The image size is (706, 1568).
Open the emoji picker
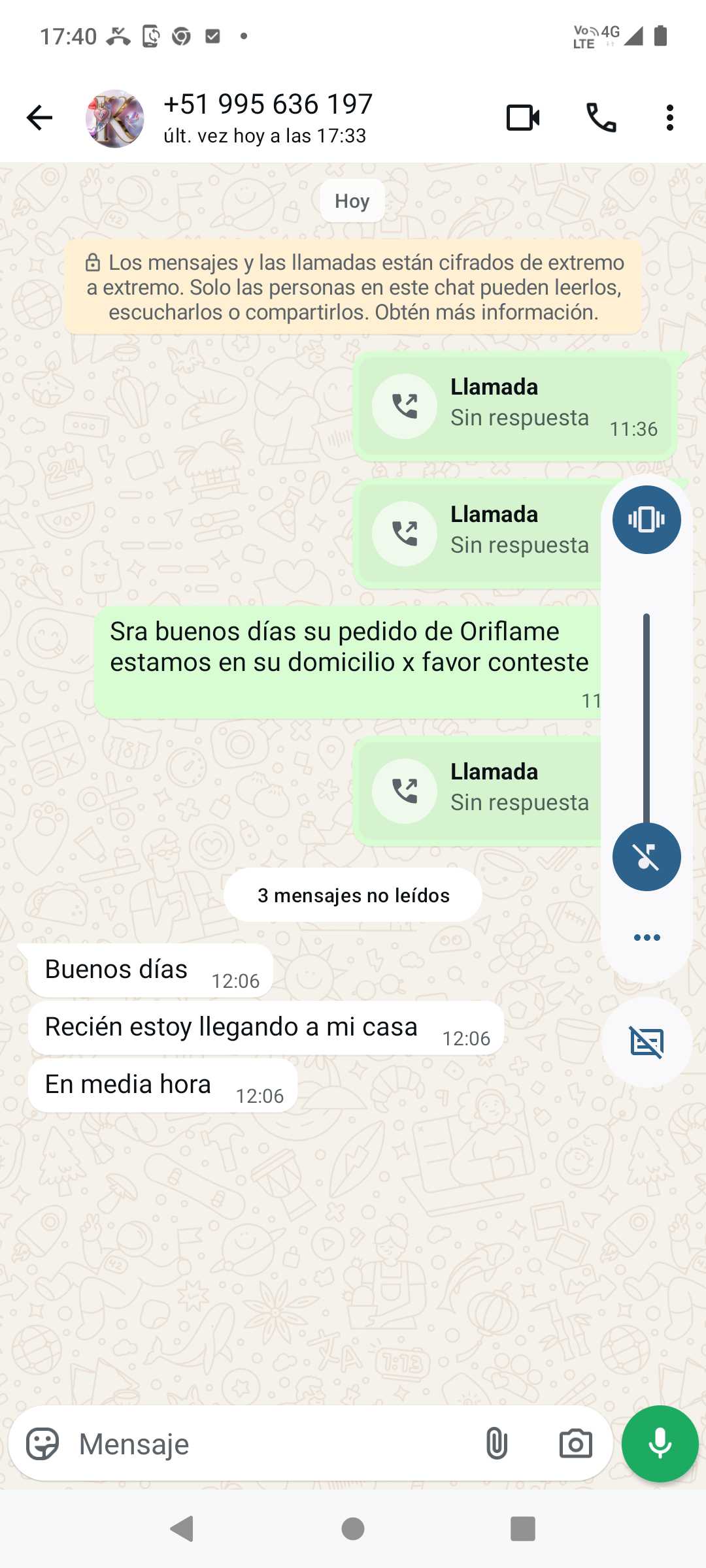42,1444
